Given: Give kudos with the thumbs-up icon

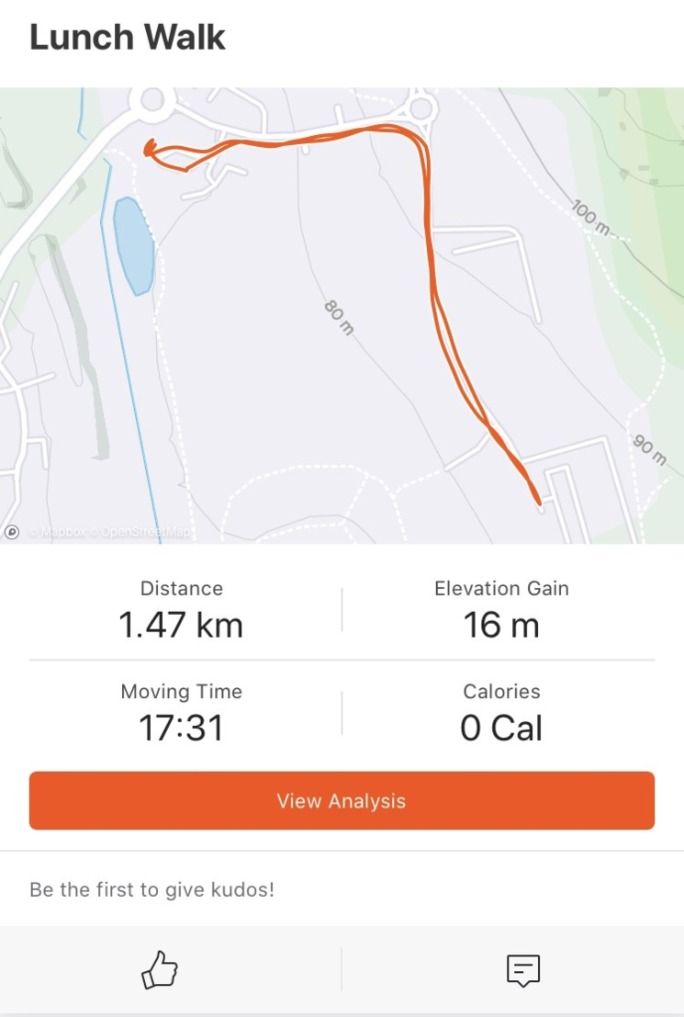Looking at the screenshot, I should coord(159,969).
